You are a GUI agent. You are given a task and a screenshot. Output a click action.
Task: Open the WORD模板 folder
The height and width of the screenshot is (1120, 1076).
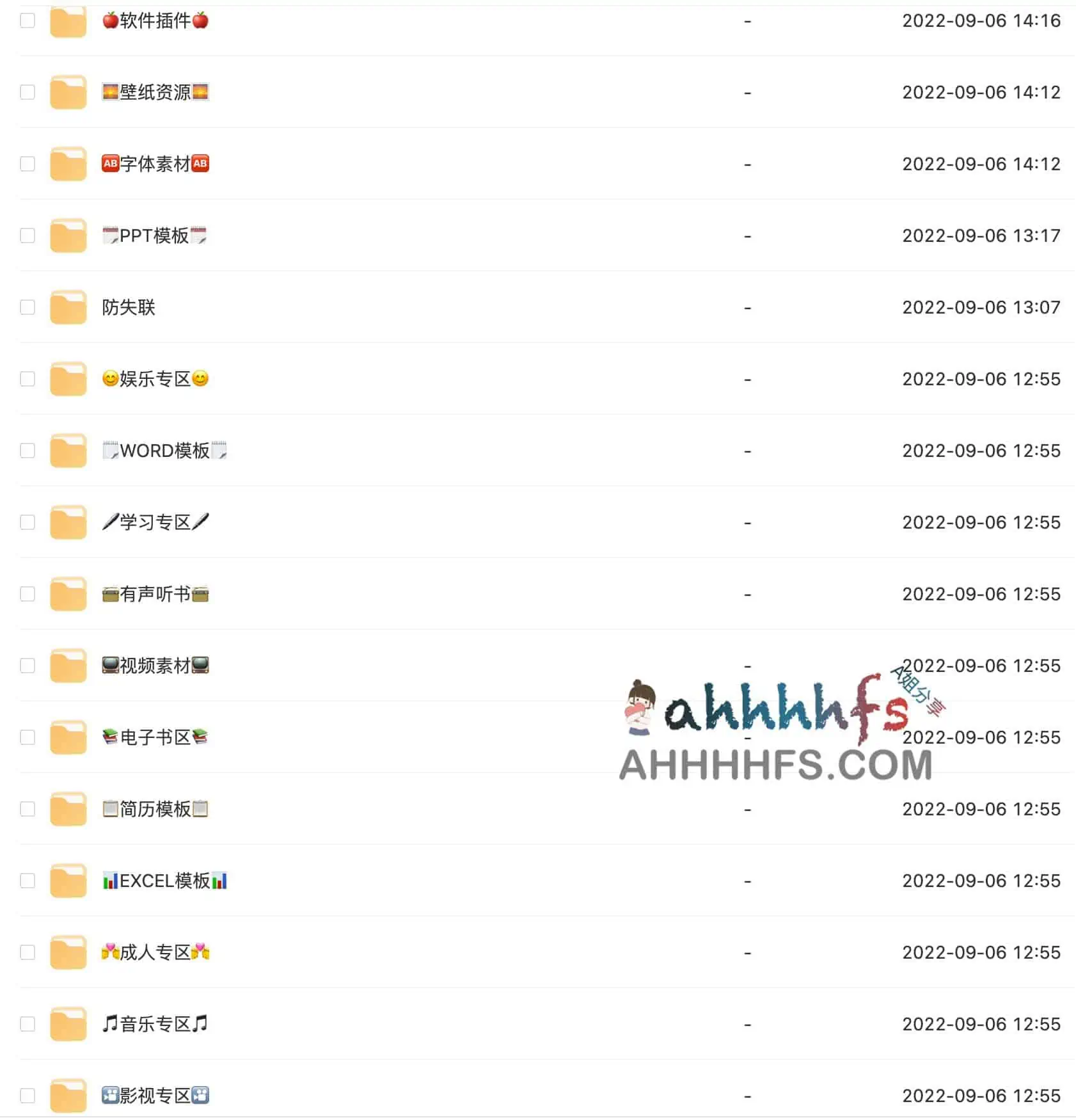[164, 451]
